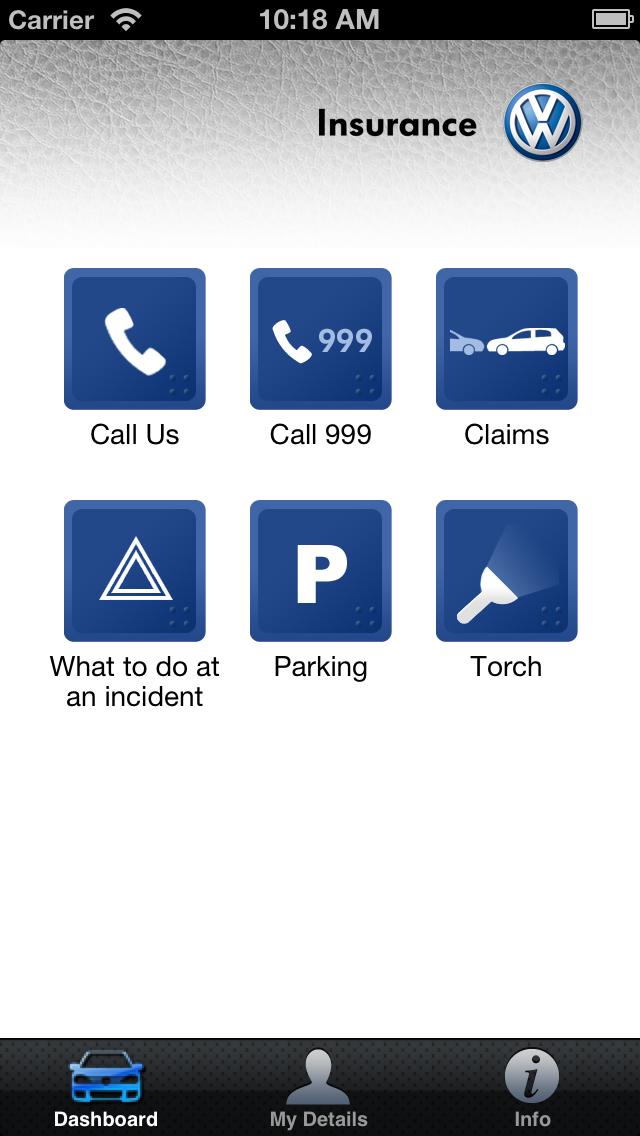Switch to the Dashboard tab
Viewport: 640px width, 1136px height.
point(106,1090)
